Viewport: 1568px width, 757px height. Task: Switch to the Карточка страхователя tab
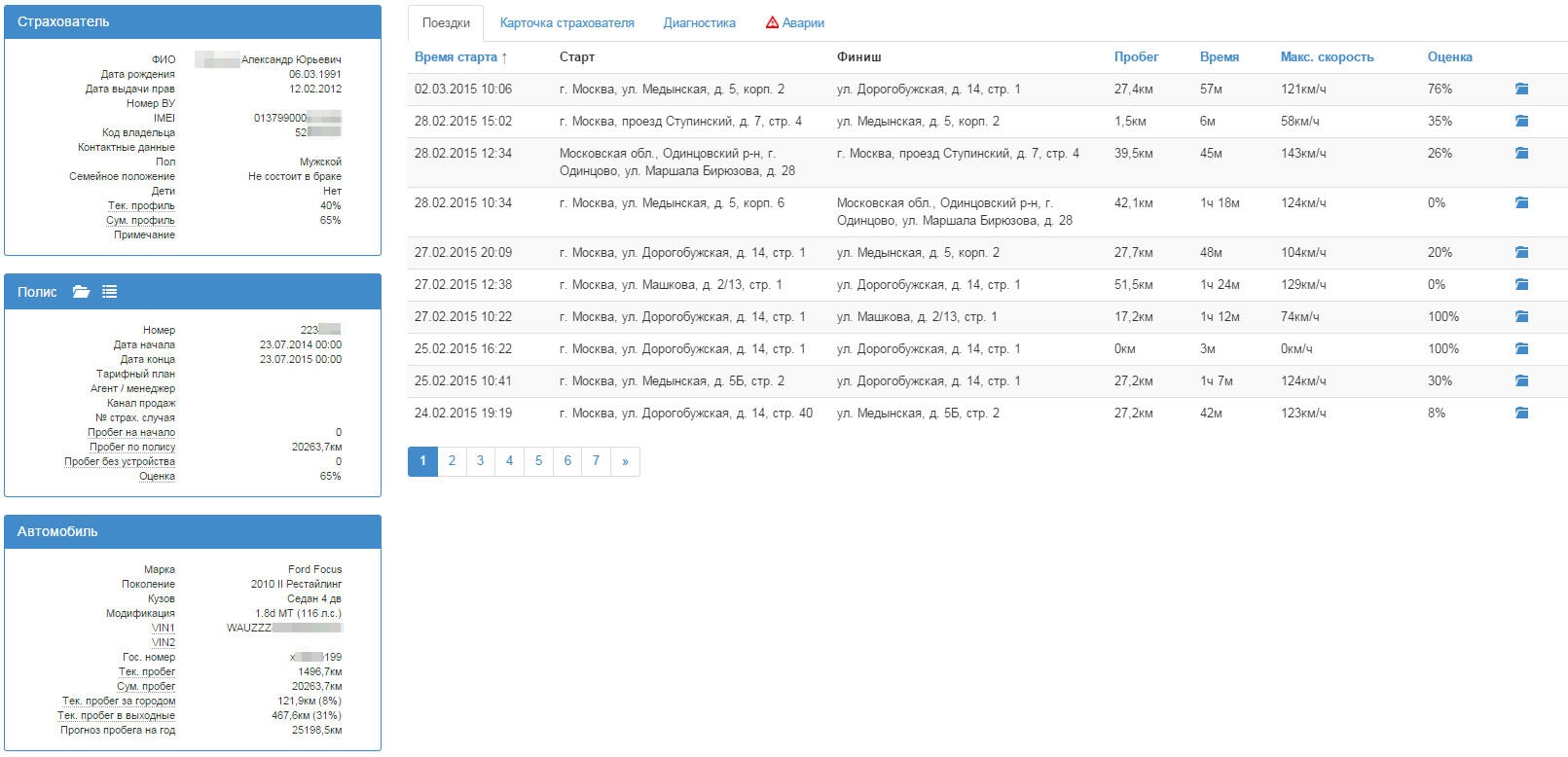(x=566, y=22)
